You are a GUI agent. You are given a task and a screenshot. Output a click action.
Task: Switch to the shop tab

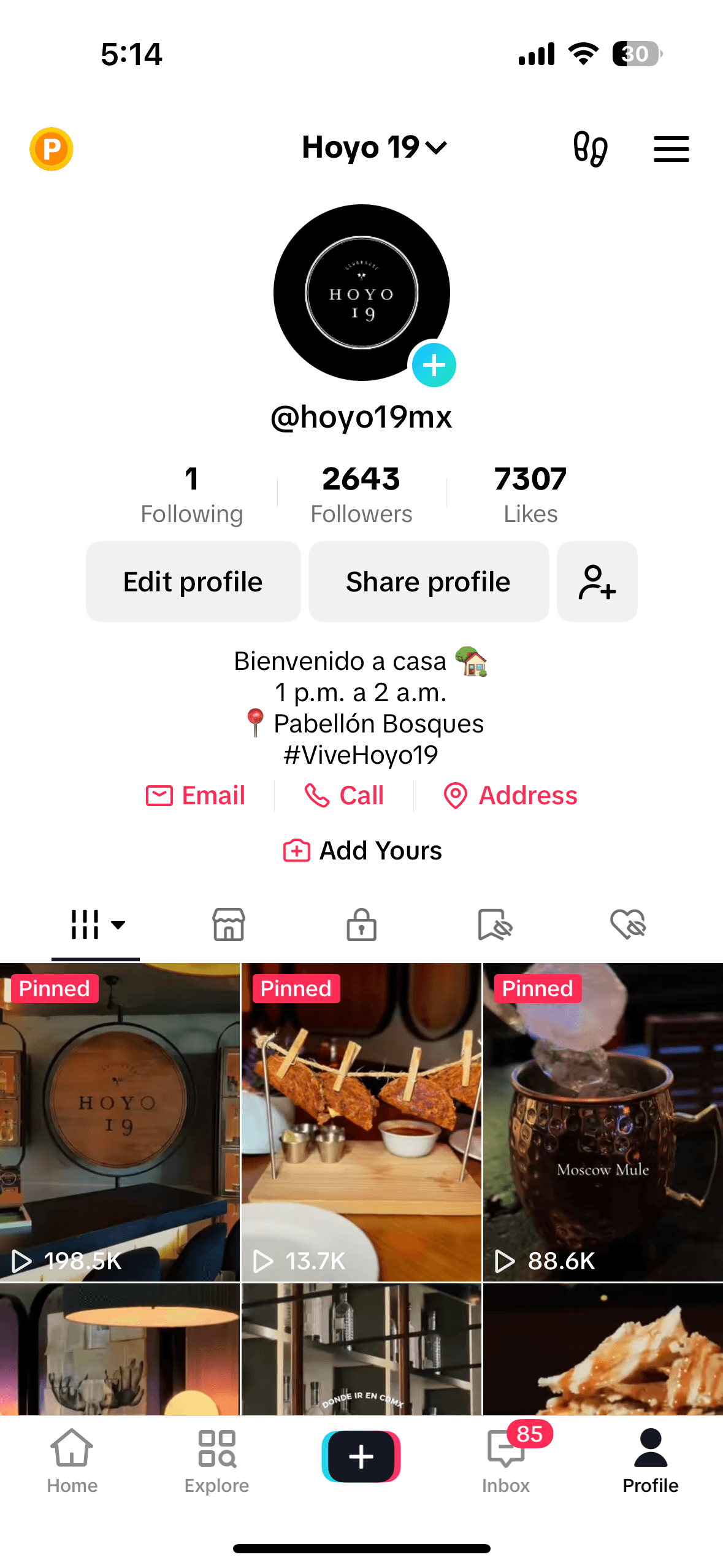click(x=229, y=924)
